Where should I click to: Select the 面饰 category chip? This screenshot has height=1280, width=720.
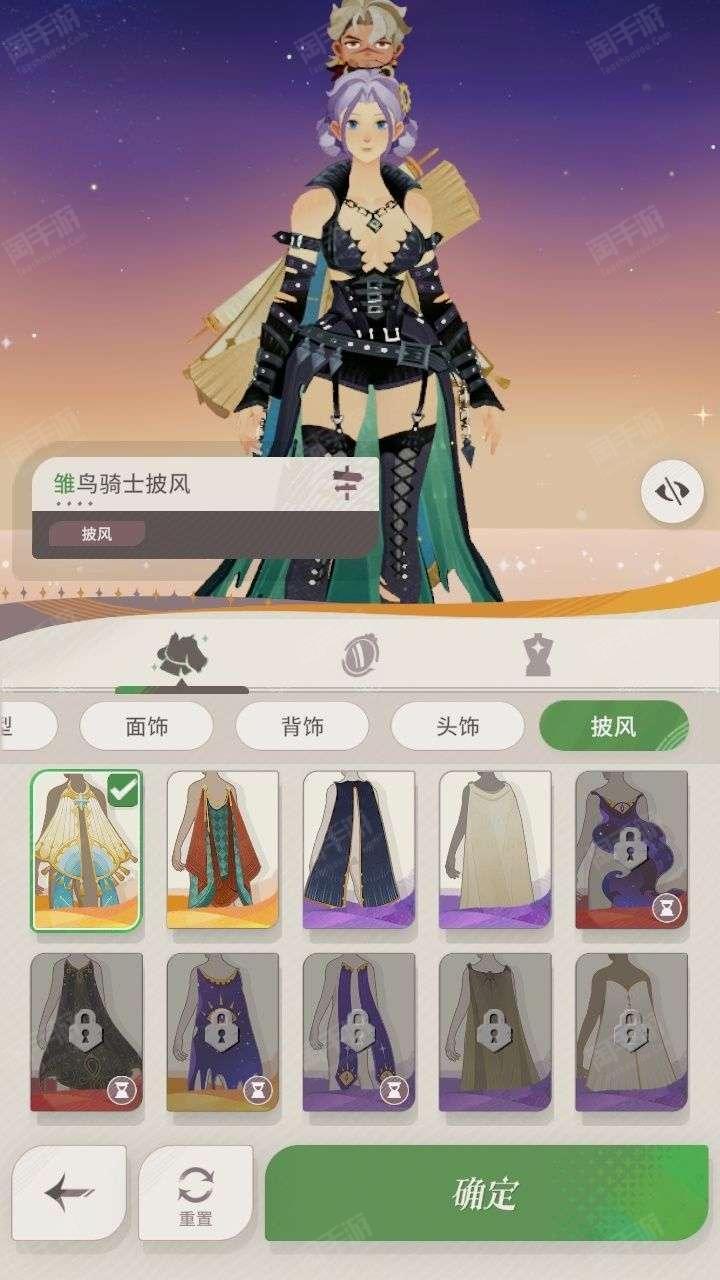(146, 726)
